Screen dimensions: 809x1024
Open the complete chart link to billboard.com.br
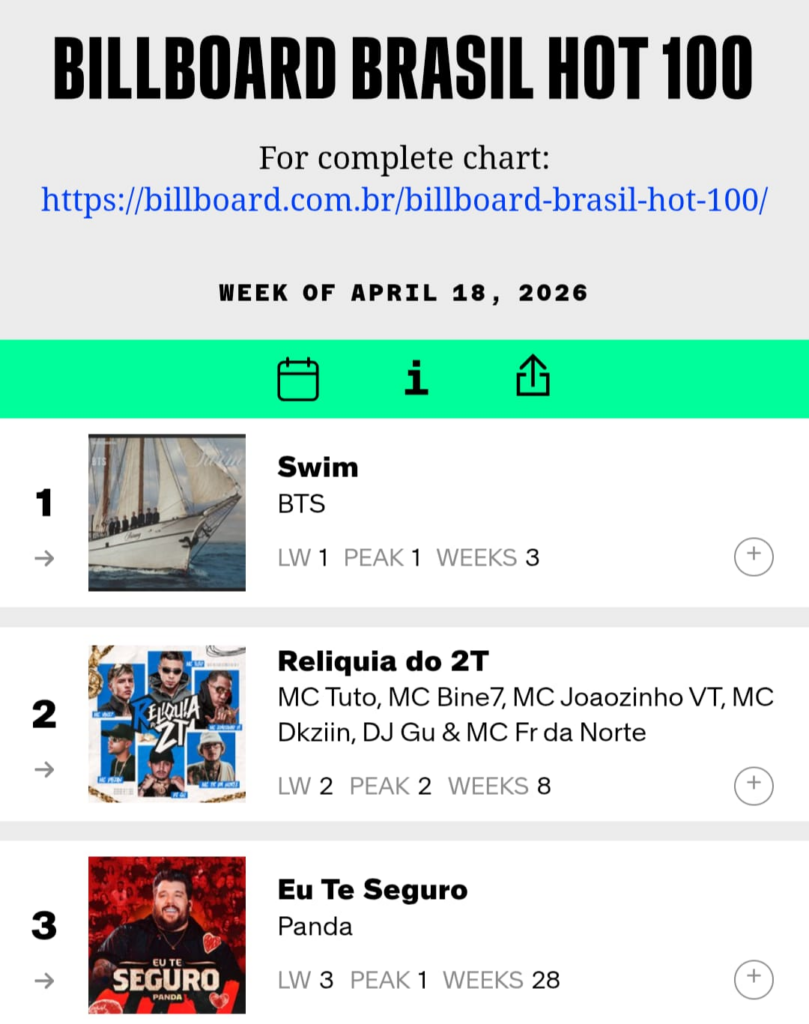coord(404,199)
